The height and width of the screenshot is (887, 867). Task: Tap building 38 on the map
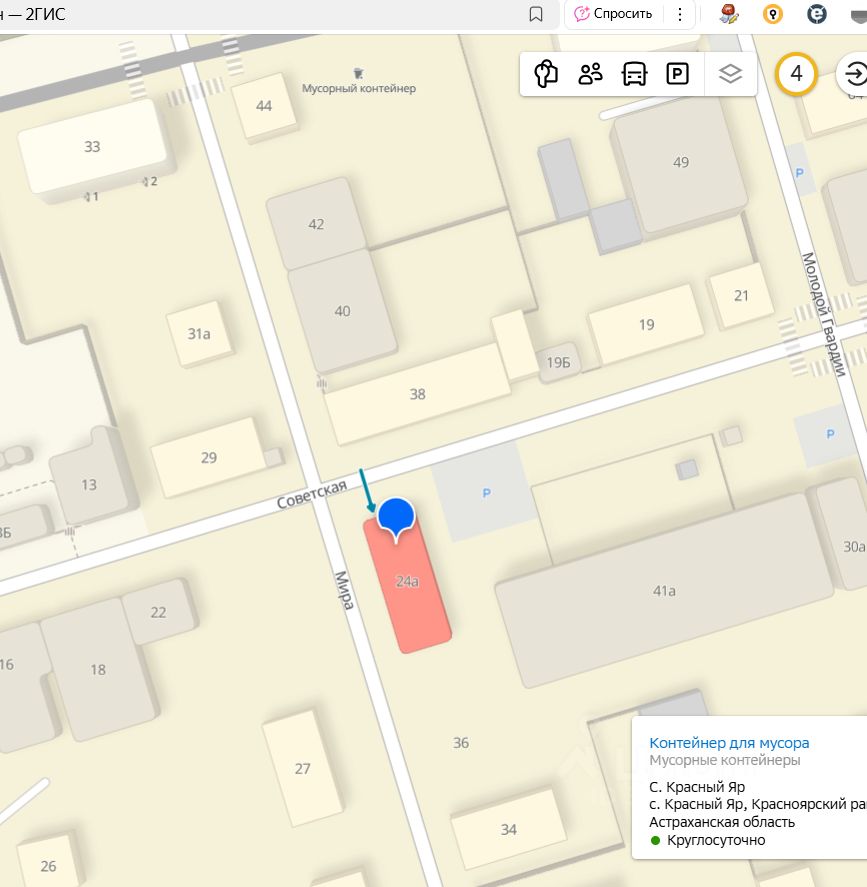tap(418, 394)
